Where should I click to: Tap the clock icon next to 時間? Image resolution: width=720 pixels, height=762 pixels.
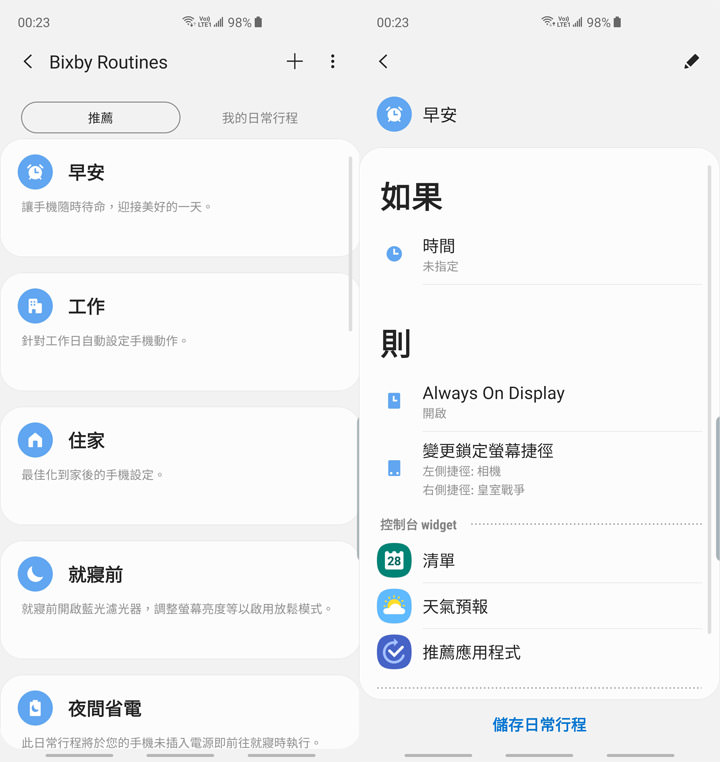tap(394, 253)
